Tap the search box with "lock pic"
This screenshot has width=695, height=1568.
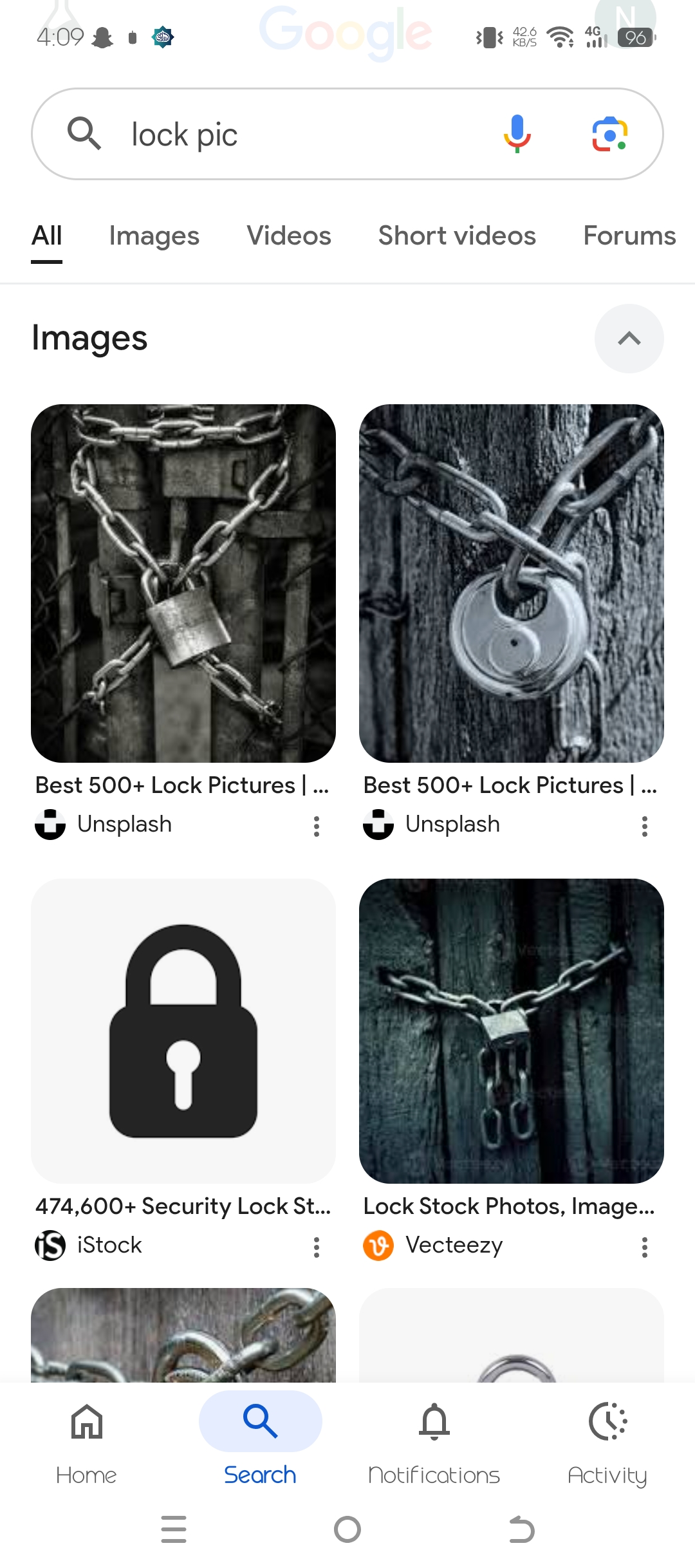290,135
